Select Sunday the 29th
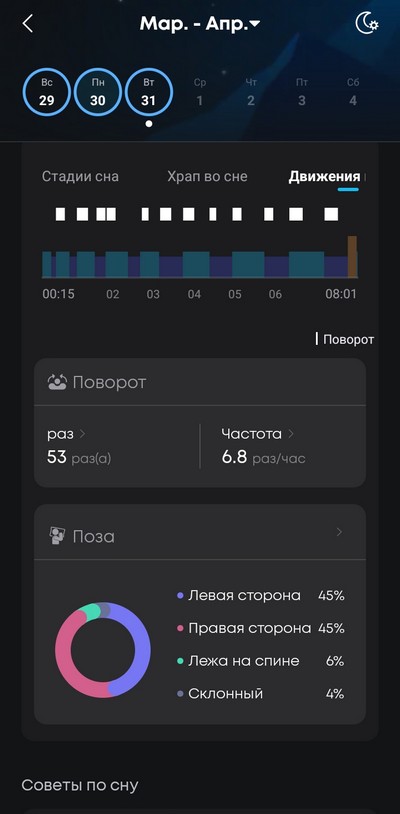400x814 pixels. tap(47, 92)
